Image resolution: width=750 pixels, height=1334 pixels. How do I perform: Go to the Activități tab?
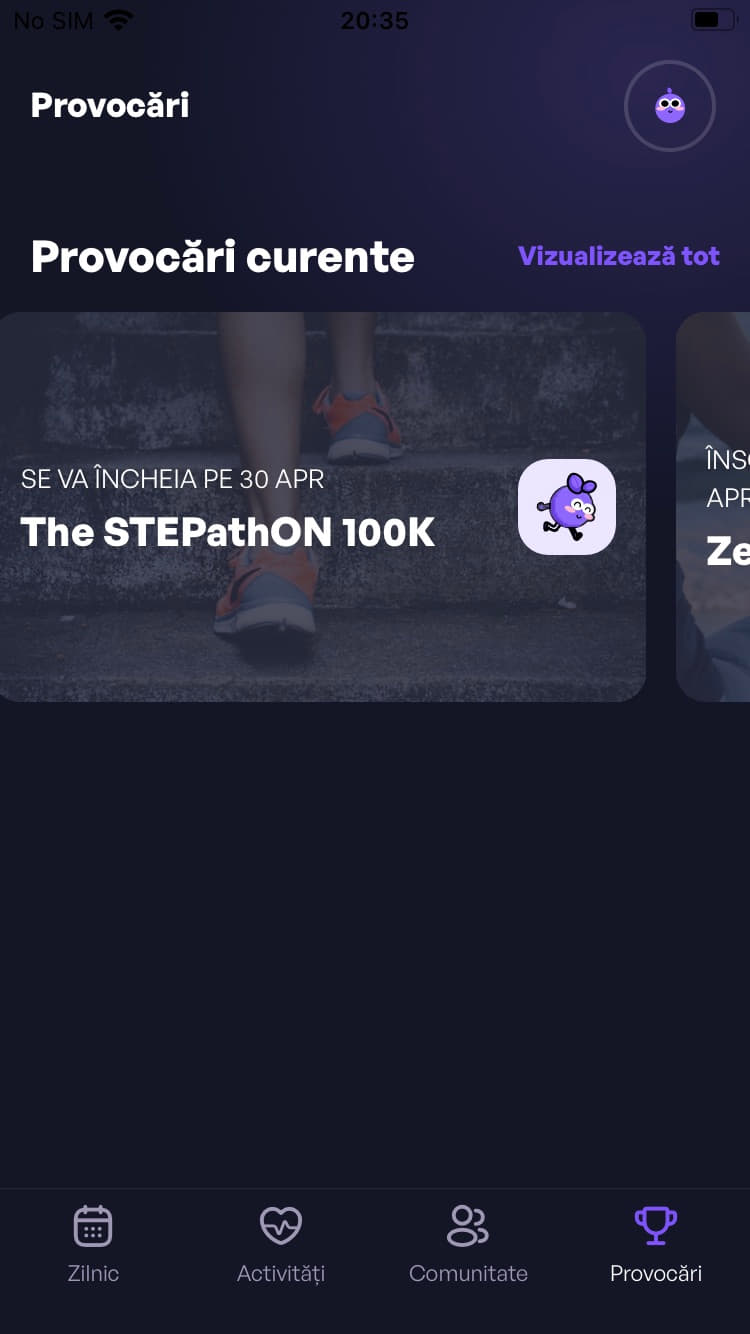tap(281, 1244)
